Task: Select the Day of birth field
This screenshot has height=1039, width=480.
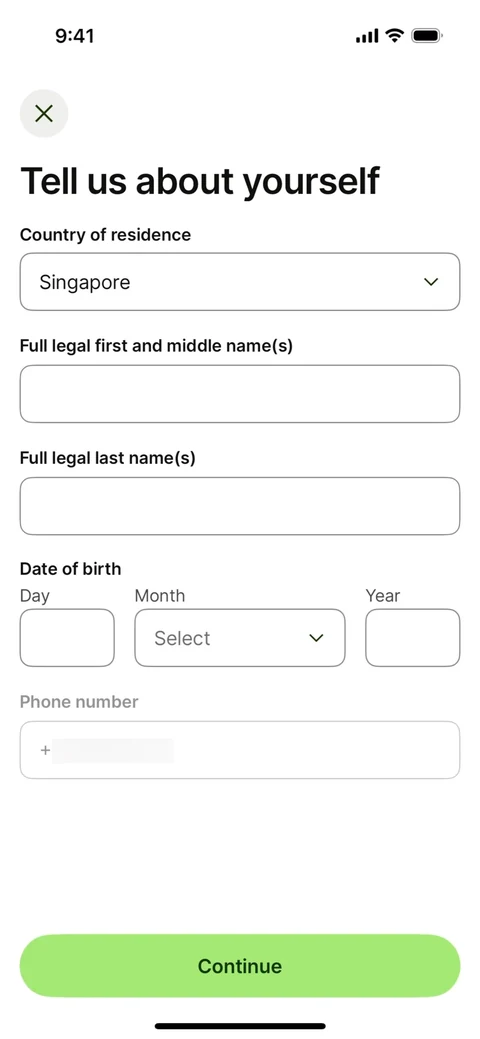Action: (x=67, y=637)
